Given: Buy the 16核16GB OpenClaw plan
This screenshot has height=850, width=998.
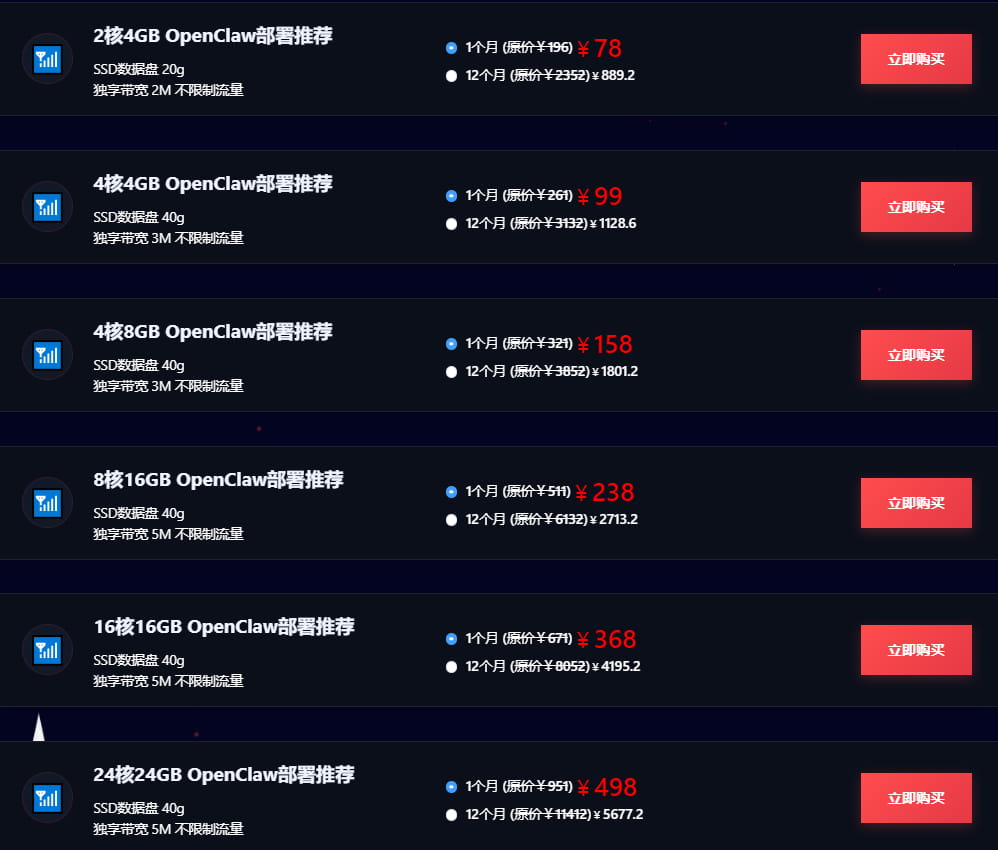Looking at the screenshot, I should coord(915,650).
